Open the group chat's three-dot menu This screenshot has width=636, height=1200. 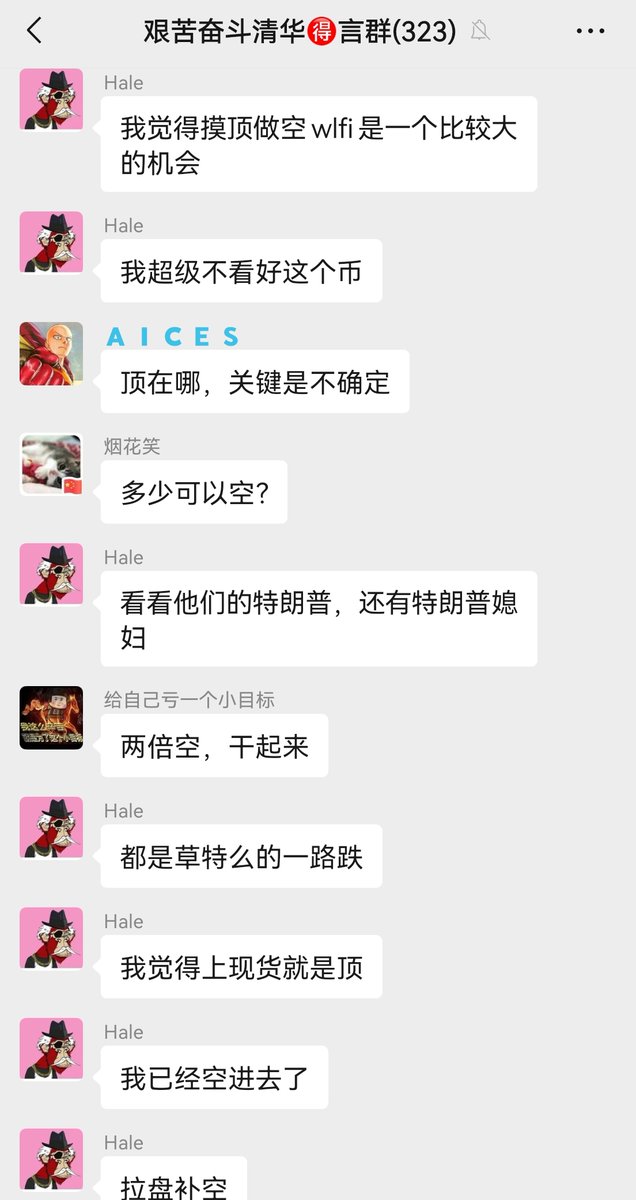point(590,31)
